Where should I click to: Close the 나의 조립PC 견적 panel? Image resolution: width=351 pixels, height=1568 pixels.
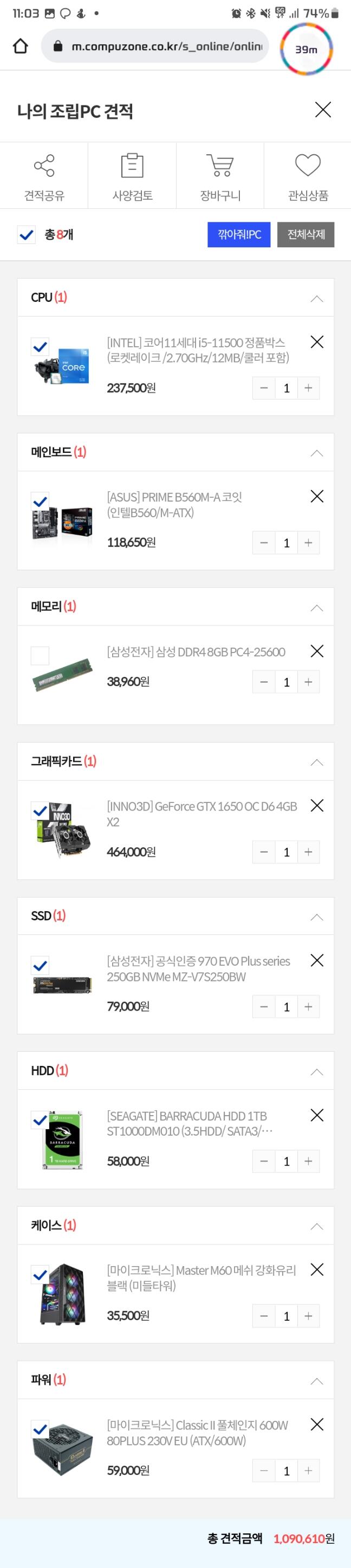(x=322, y=109)
